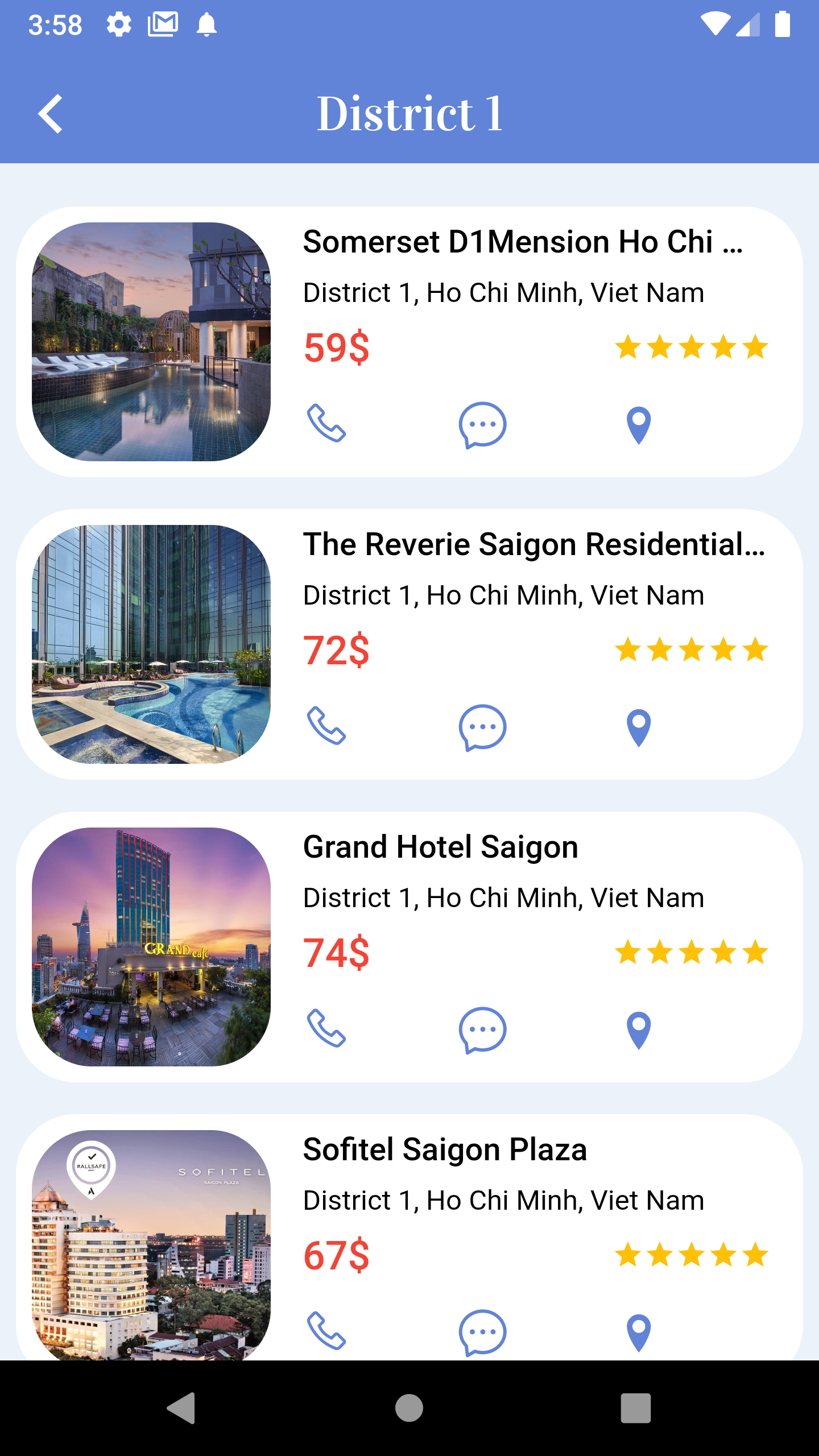The width and height of the screenshot is (819, 1456).
Task: Open the Somerset D1Mension Ho Chi hotel card
Action: (409, 341)
